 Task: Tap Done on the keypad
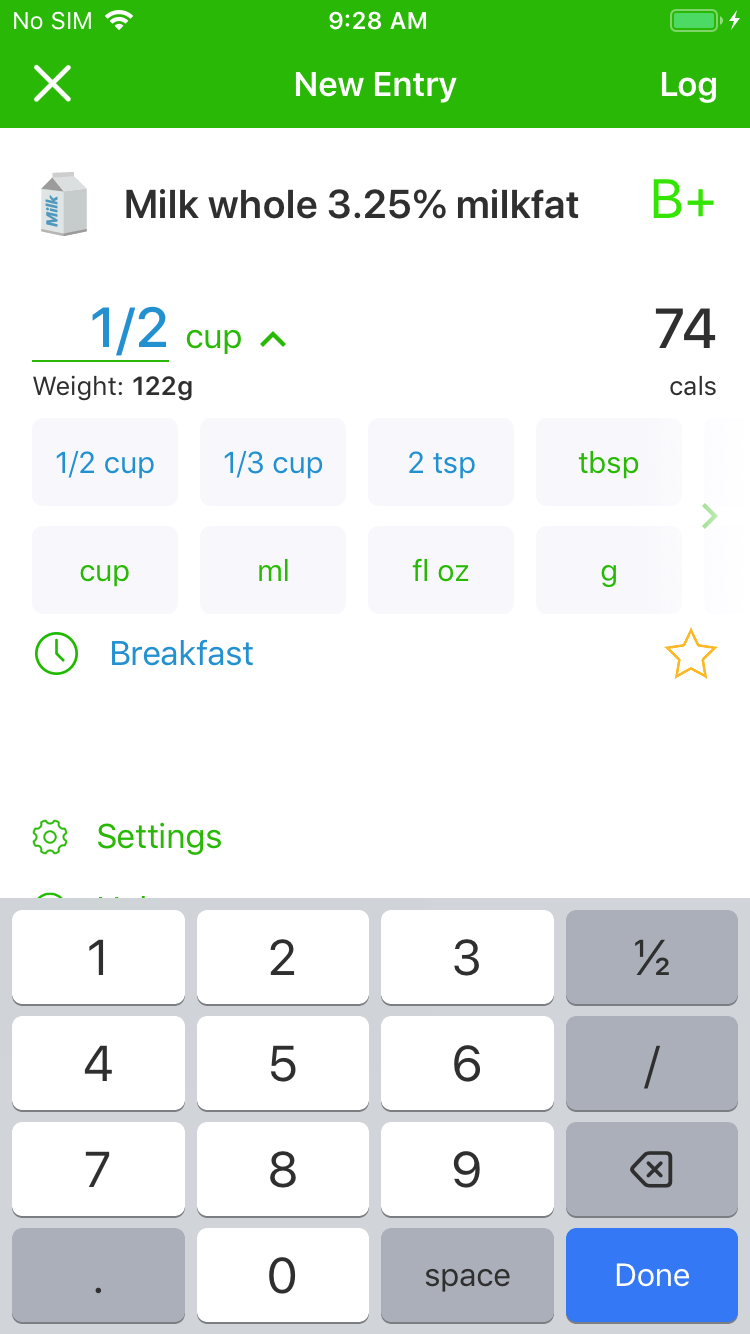tap(652, 1275)
